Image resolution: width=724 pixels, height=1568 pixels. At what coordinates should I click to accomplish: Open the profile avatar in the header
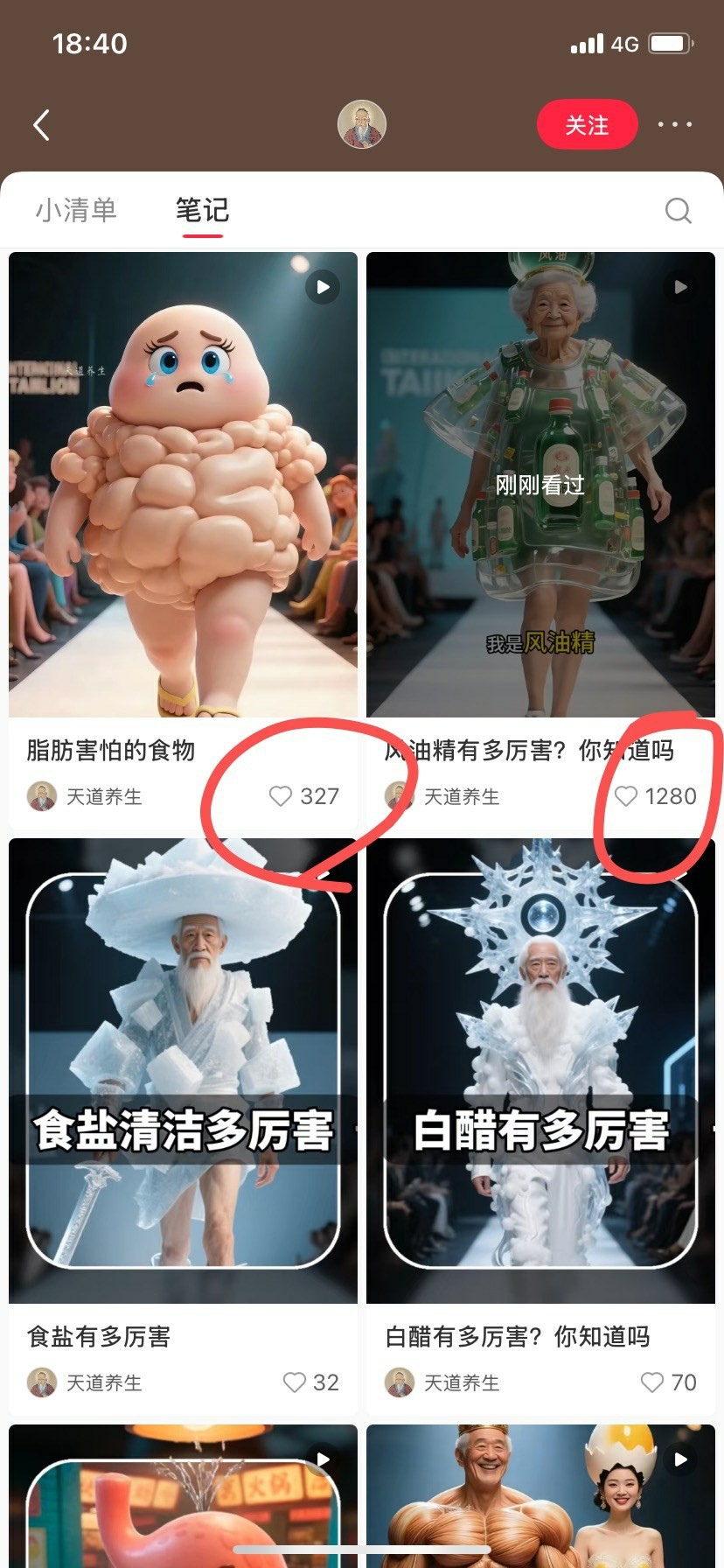[x=362, y=125]
